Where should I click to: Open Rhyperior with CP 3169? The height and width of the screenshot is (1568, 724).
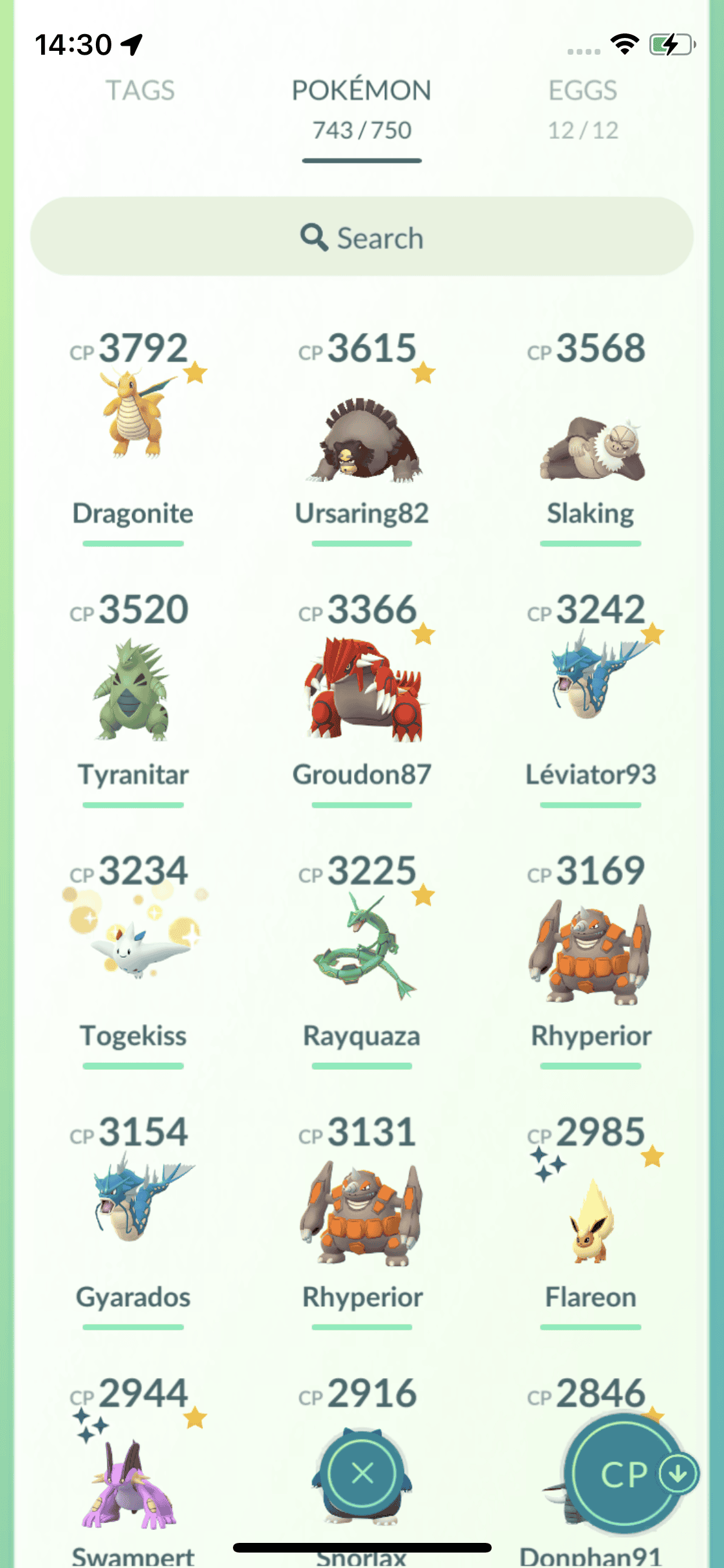(x=590, y=953)
